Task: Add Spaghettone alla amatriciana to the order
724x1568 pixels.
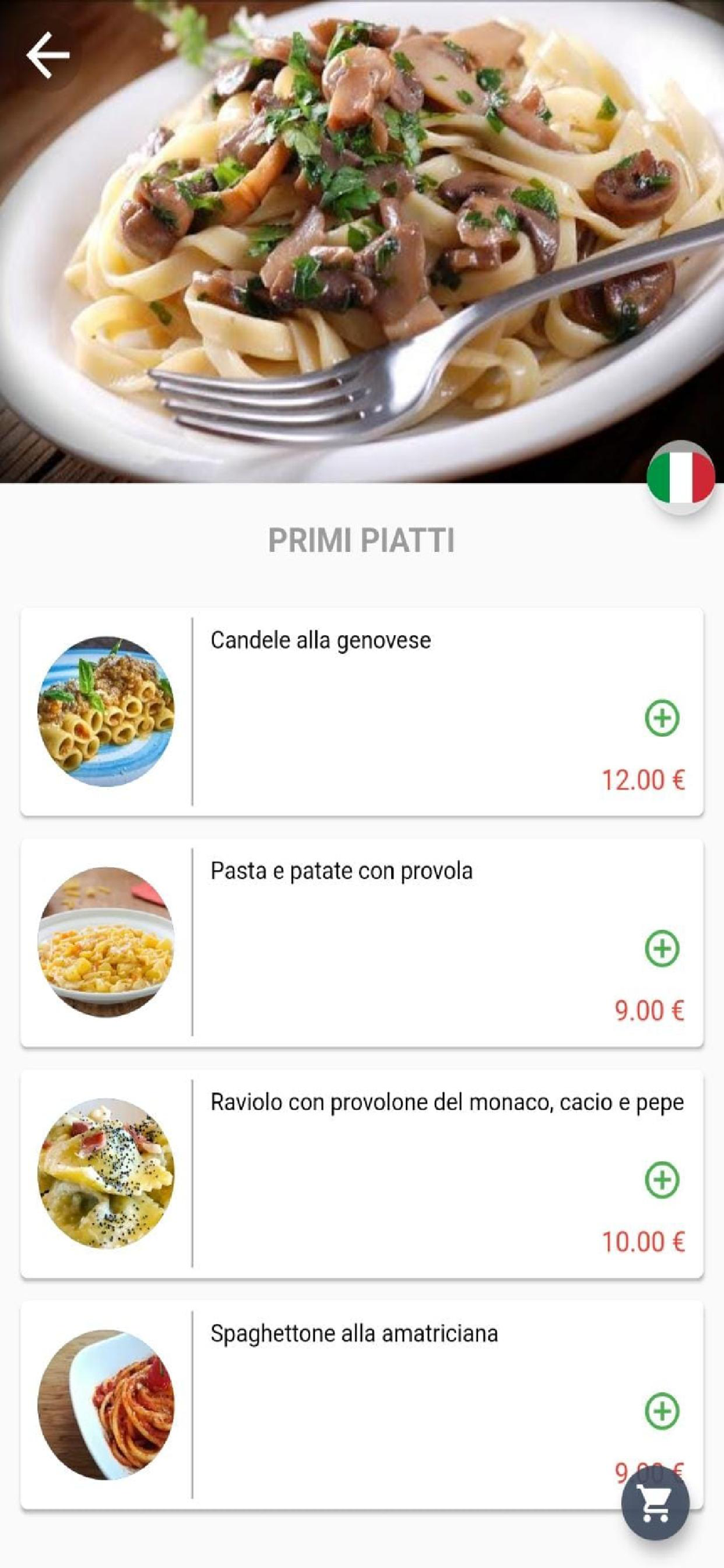Action: tap(662, 1410)
